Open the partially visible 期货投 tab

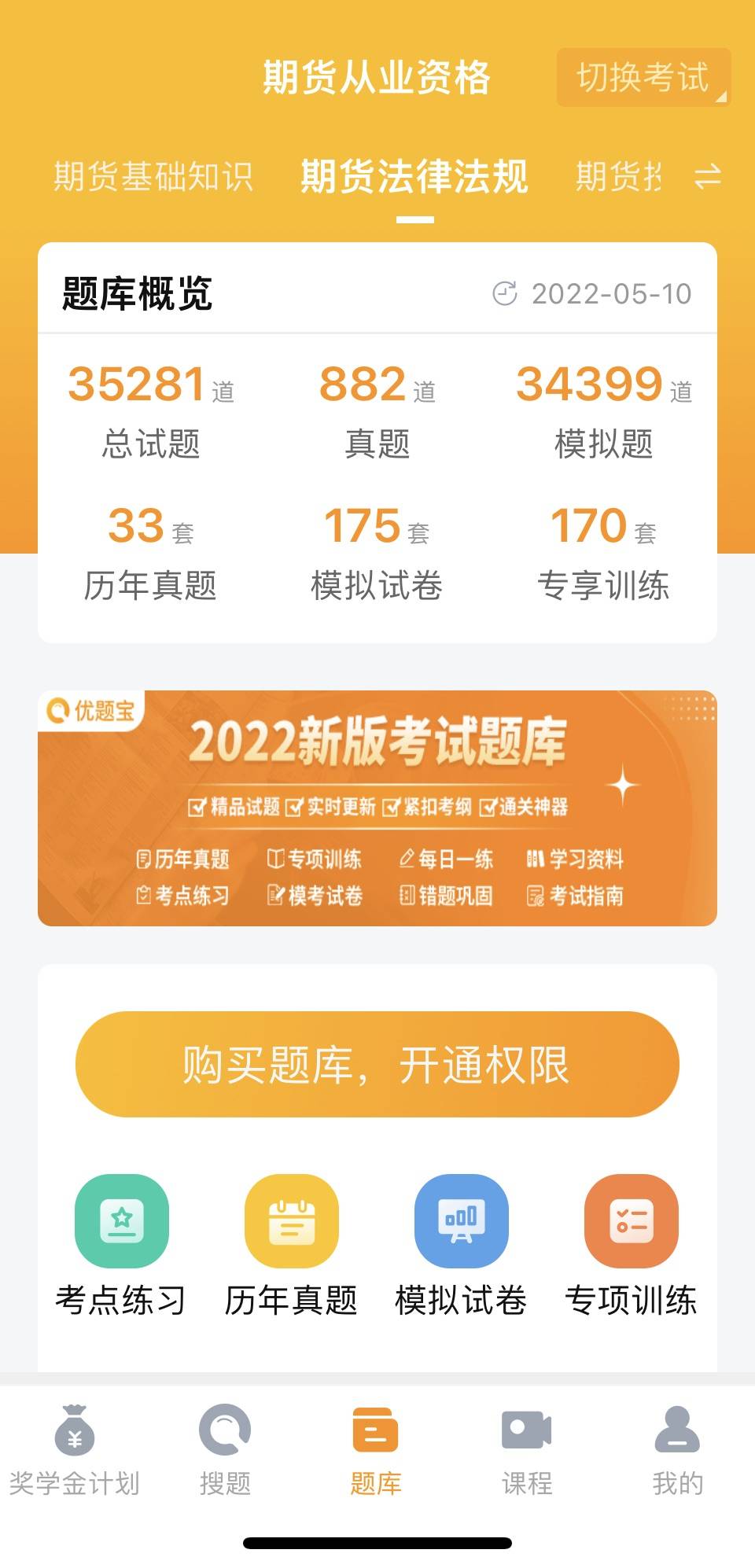(x=618, y=176)
